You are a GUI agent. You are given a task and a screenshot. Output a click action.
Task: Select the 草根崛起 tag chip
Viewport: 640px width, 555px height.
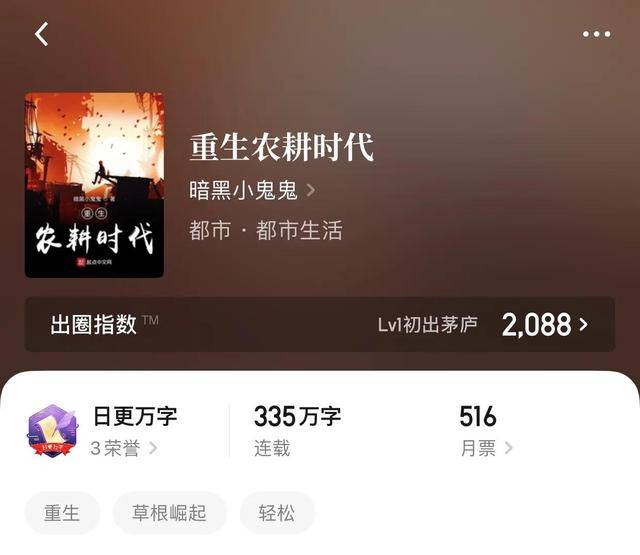click(x=169, y=513)
